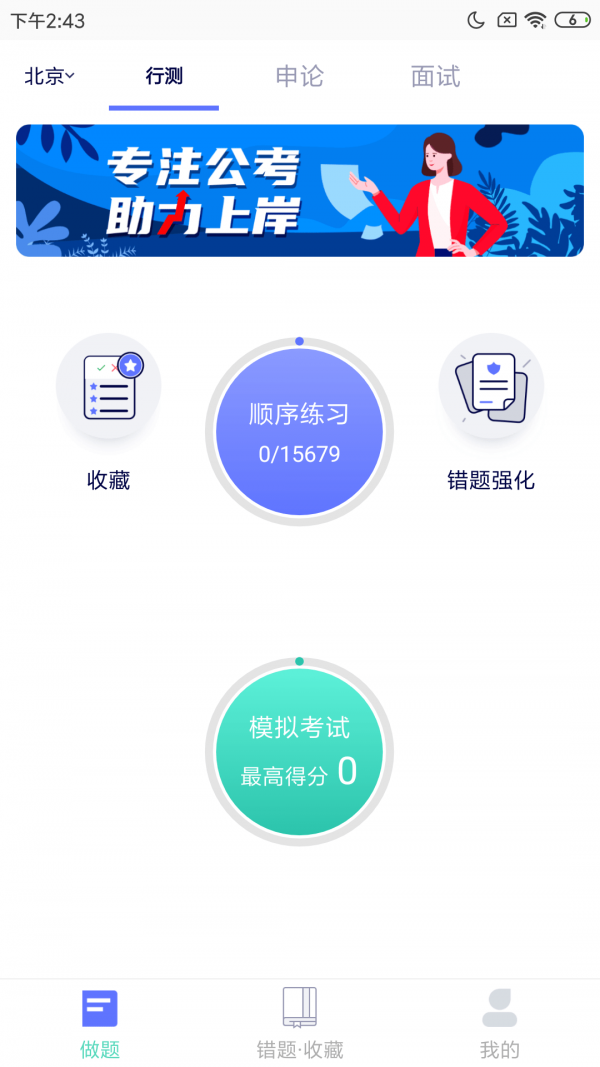This screenshot has height=1067, width=600.
Task: Select the 行测 tab
Action: [164, 76]
